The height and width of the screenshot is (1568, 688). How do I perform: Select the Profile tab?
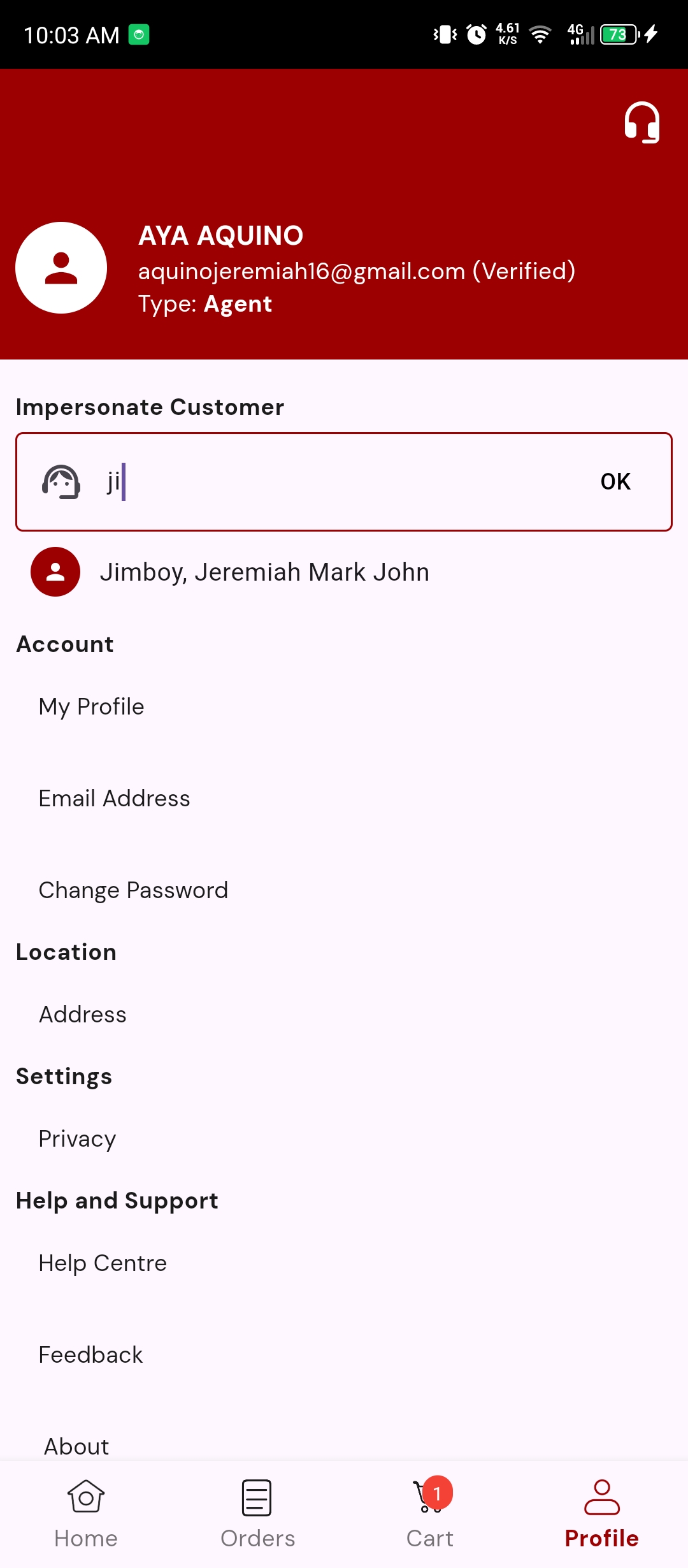[x=601, y=1514]
